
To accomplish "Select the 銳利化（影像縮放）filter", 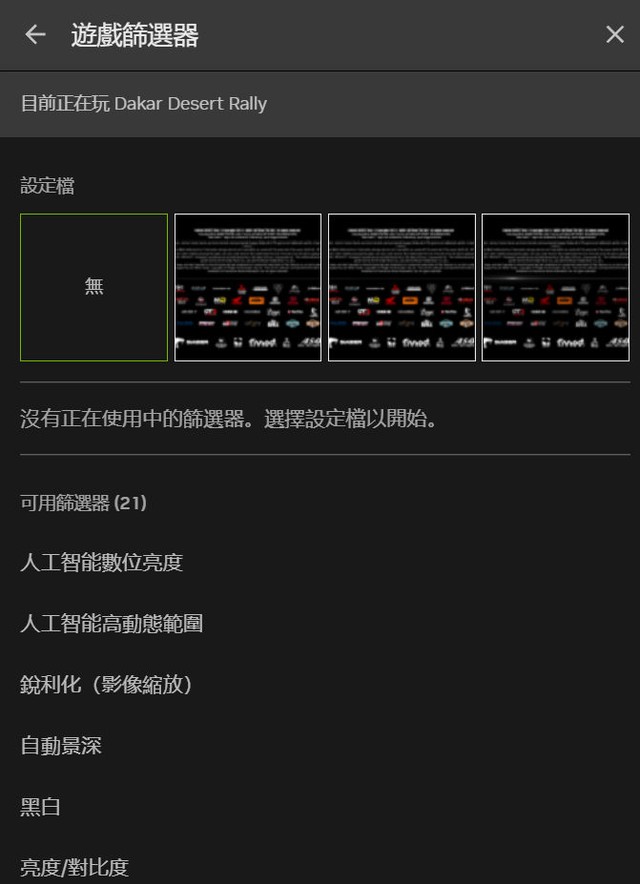I will click(107, 685).
